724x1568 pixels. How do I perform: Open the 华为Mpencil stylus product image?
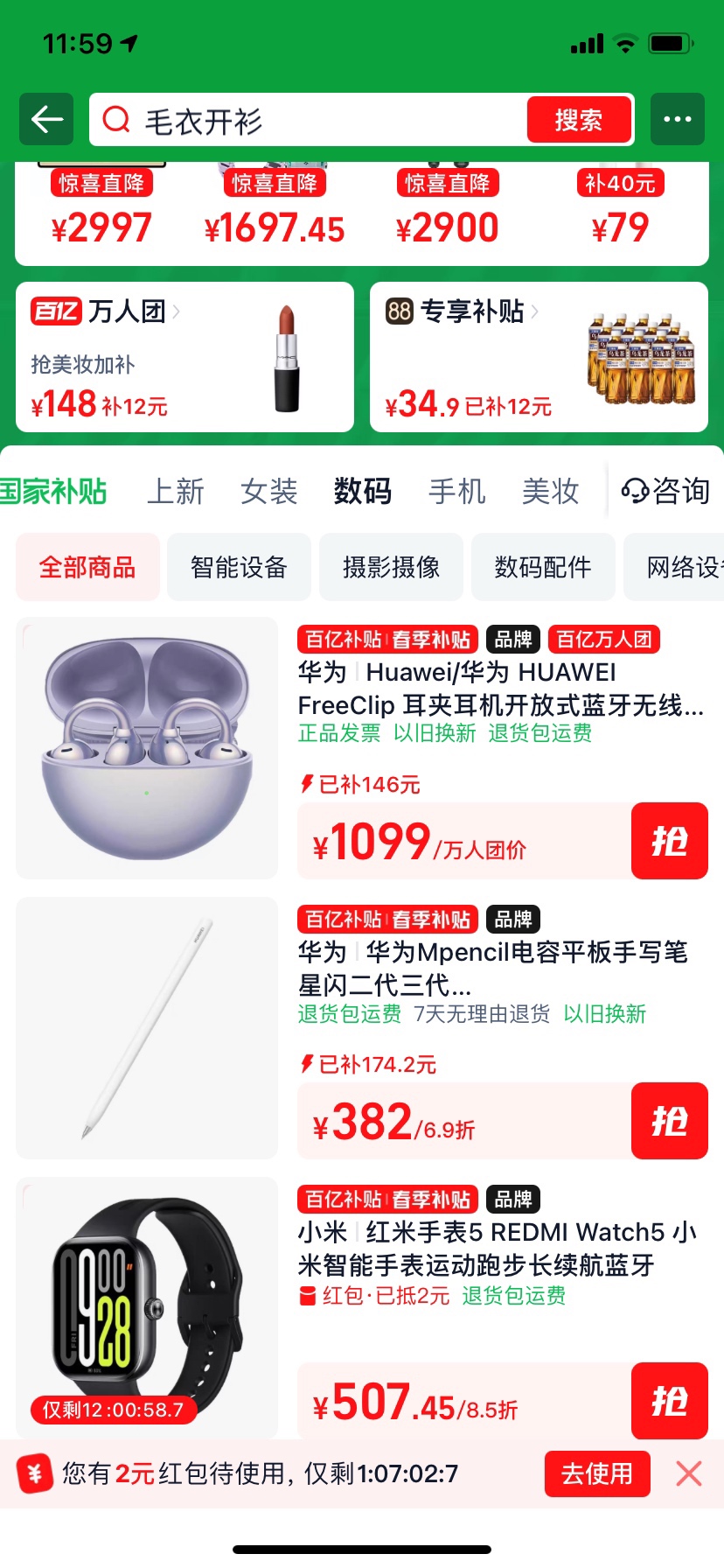[x=147, y=1028]
